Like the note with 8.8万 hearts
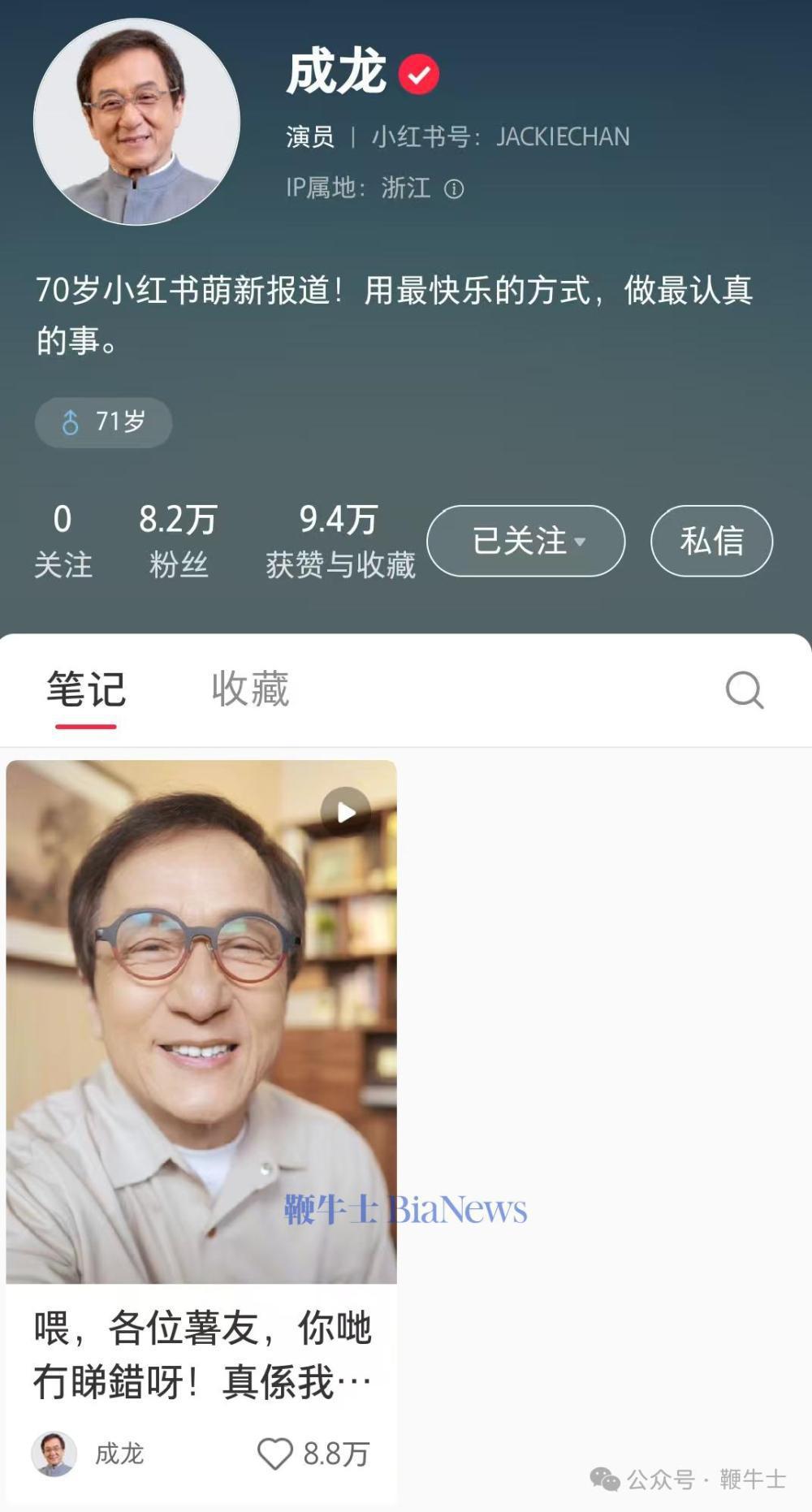 pyautogui.click(x=274, y=1454)
